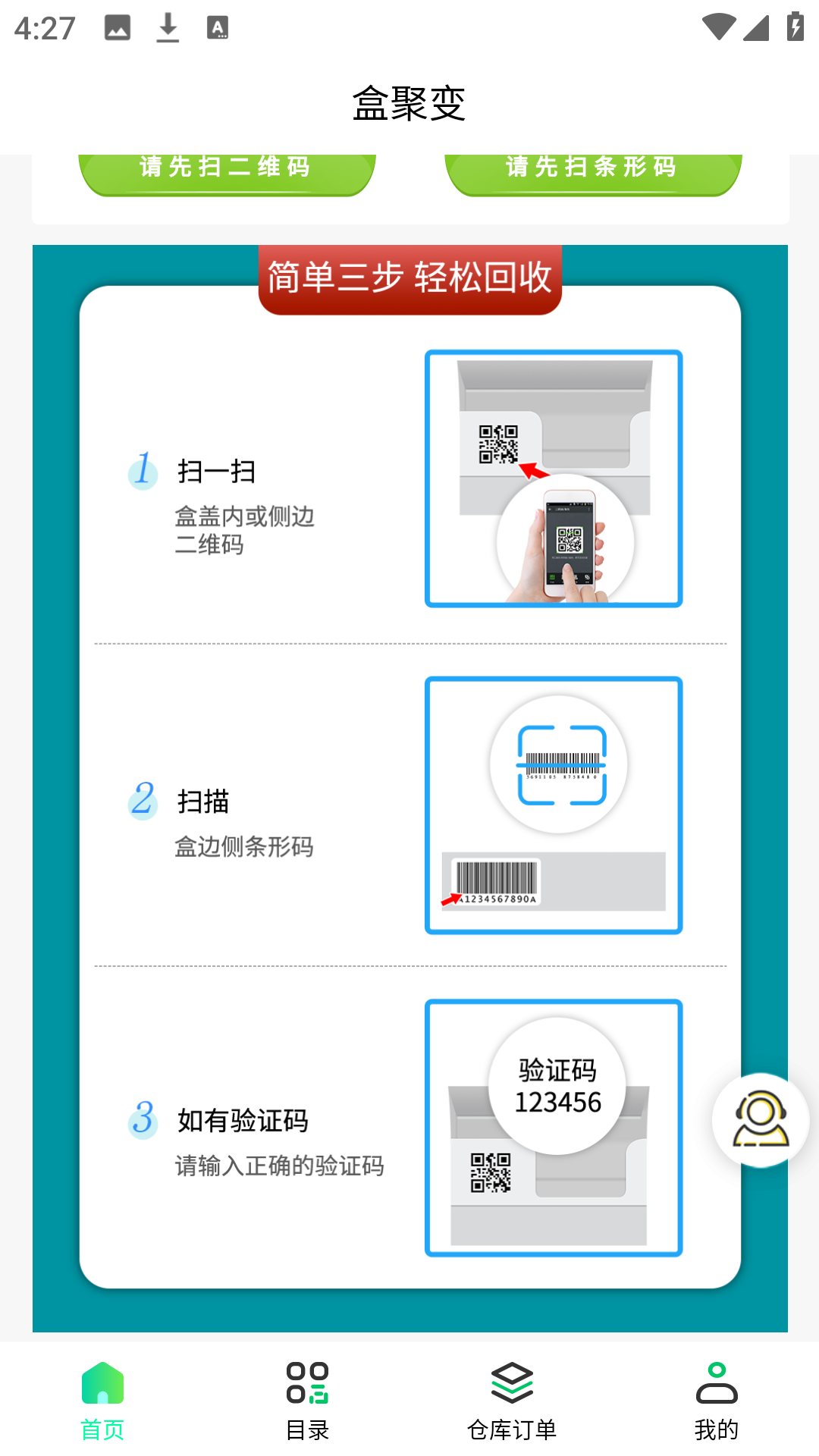Switch to the 首页 tab

pyautogui.click(x=102, y=1401)
